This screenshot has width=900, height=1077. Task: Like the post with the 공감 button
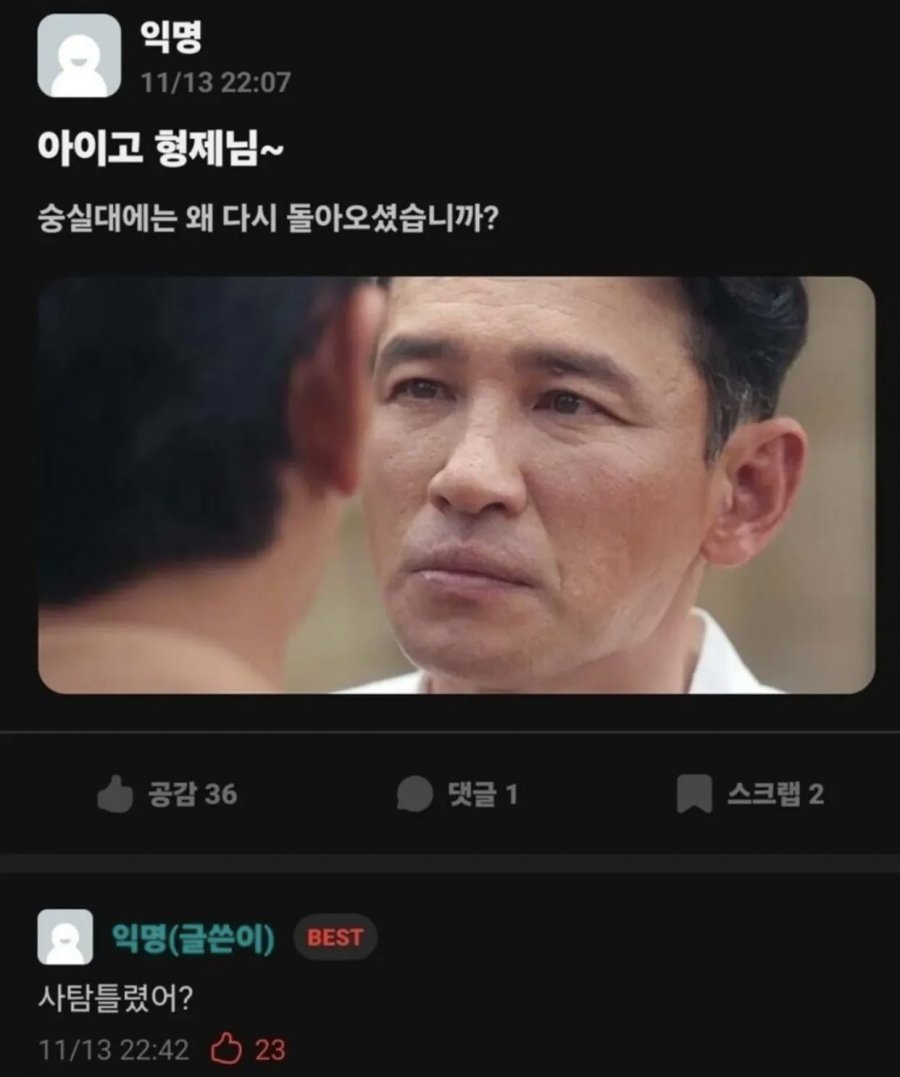pos(167,795)
